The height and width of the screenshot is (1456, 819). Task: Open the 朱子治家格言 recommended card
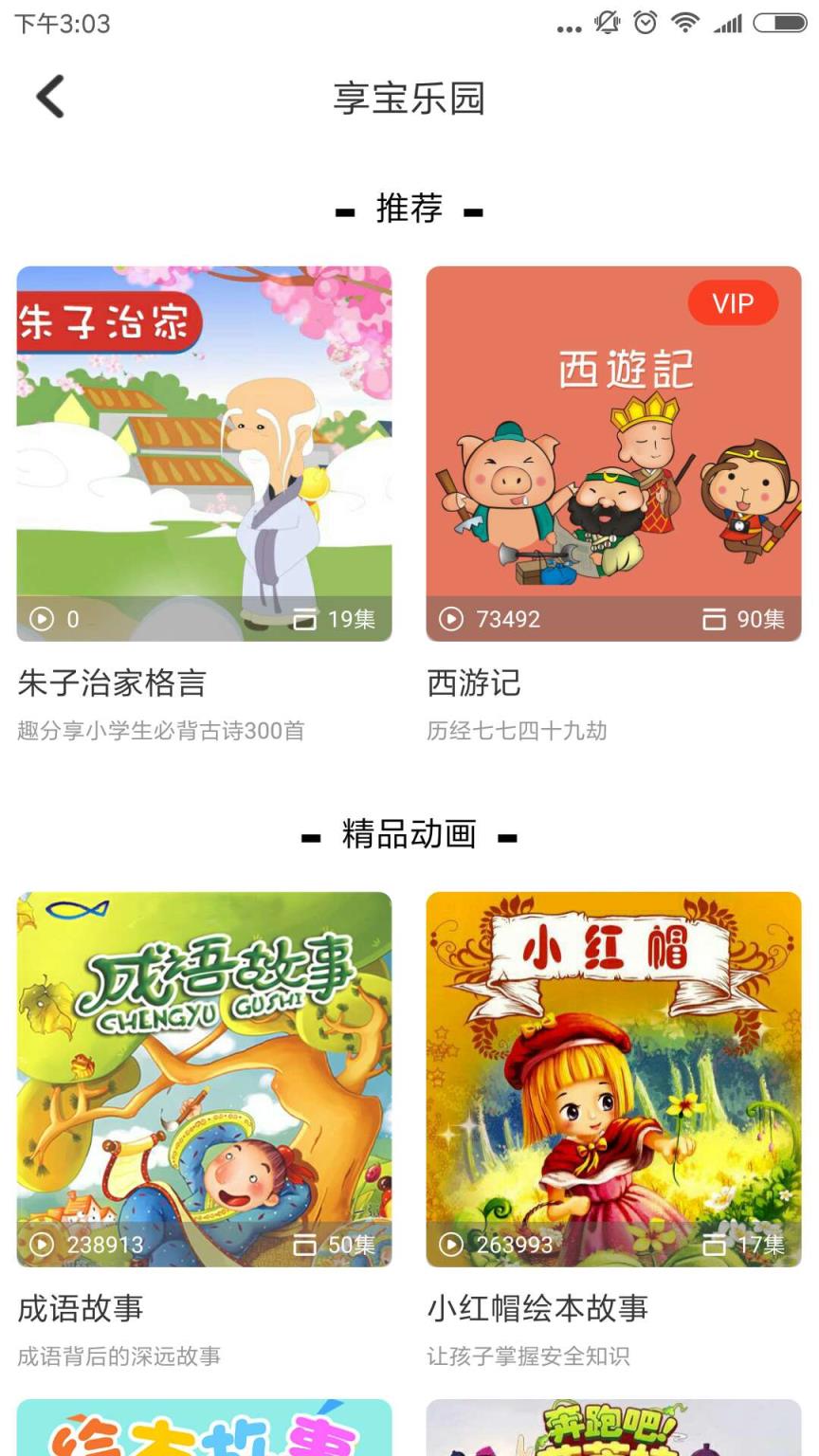(204, 453)
